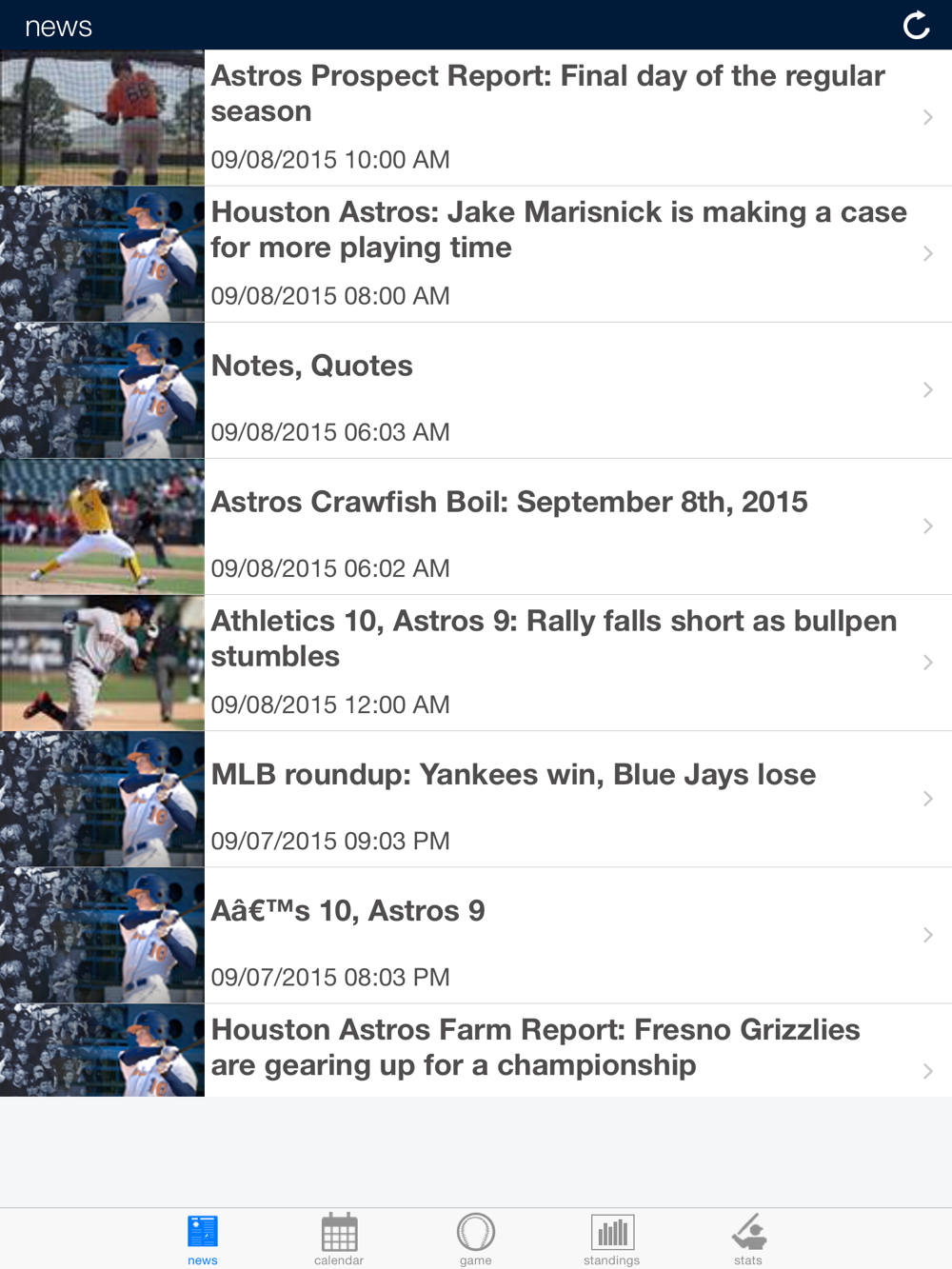Open the A's 10, Astros 9 article

pyautogui.click(x=476, y=935)
